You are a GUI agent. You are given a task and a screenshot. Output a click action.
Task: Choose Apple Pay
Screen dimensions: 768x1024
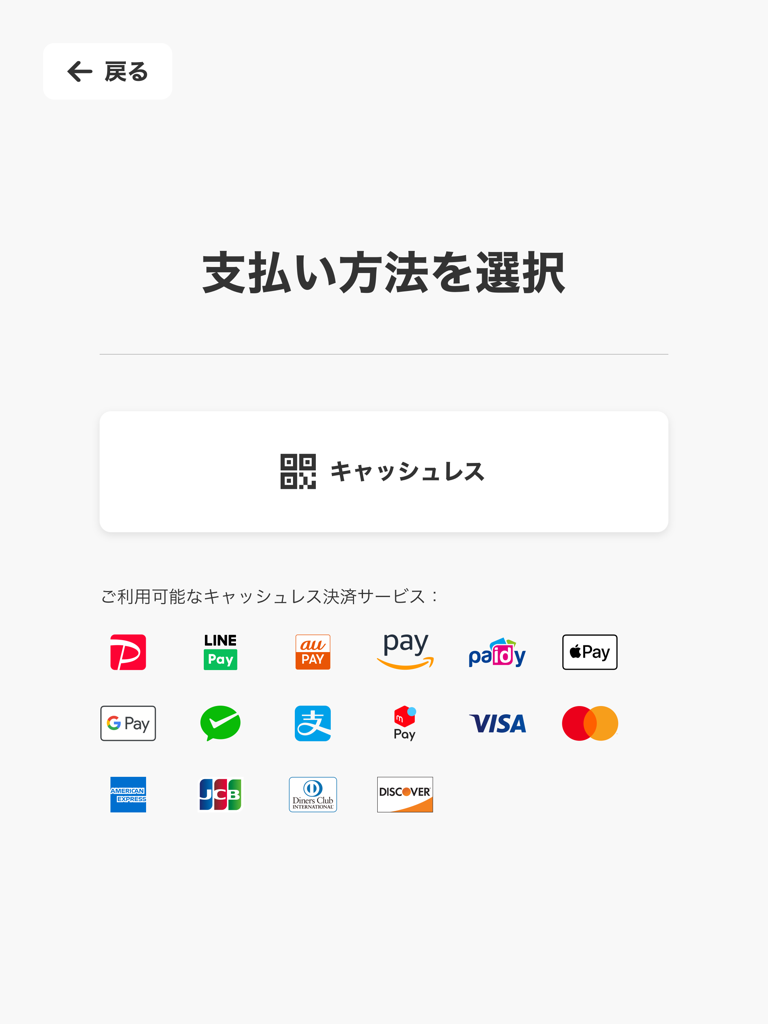tap(589, 652)
